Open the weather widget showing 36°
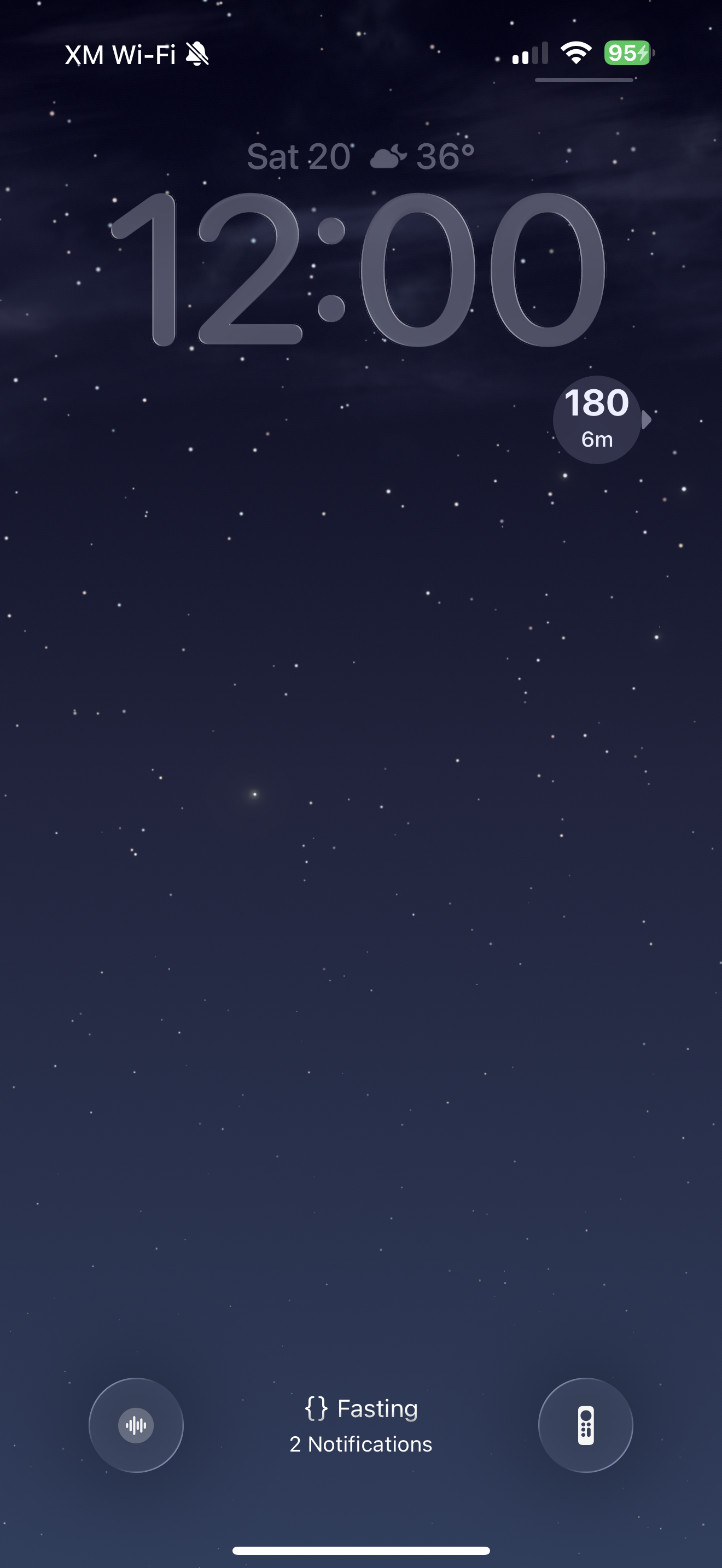722x1568 pixels. coord(422,156)
